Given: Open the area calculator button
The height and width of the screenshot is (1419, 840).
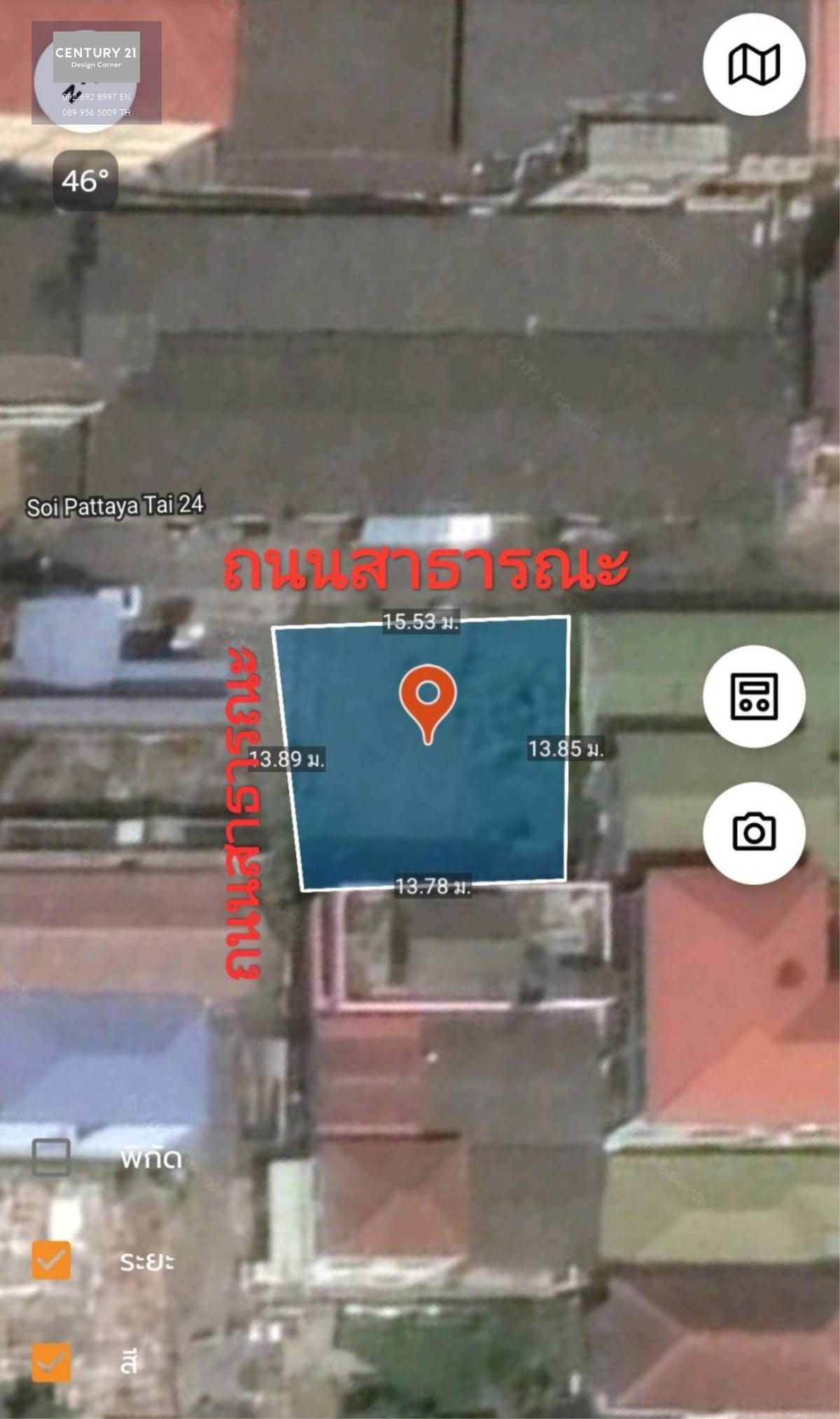Looking at the screenshot, I should pyautogui.click(x=754, y=696).
